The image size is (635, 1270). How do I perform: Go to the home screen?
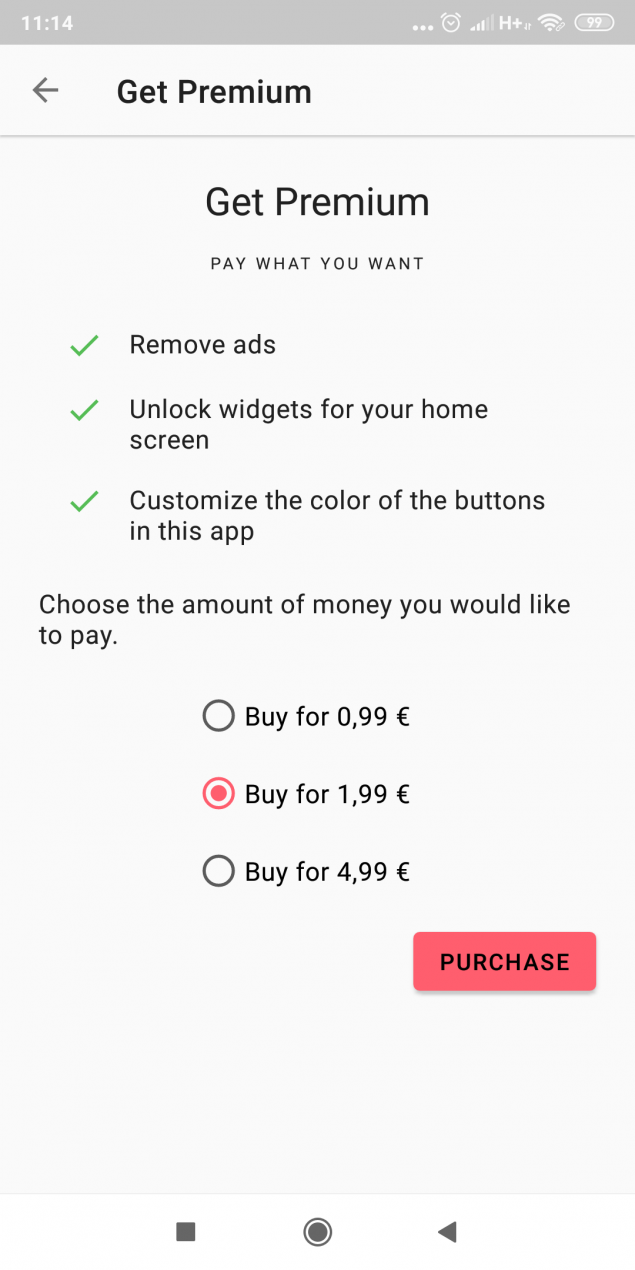(318, 1232)
